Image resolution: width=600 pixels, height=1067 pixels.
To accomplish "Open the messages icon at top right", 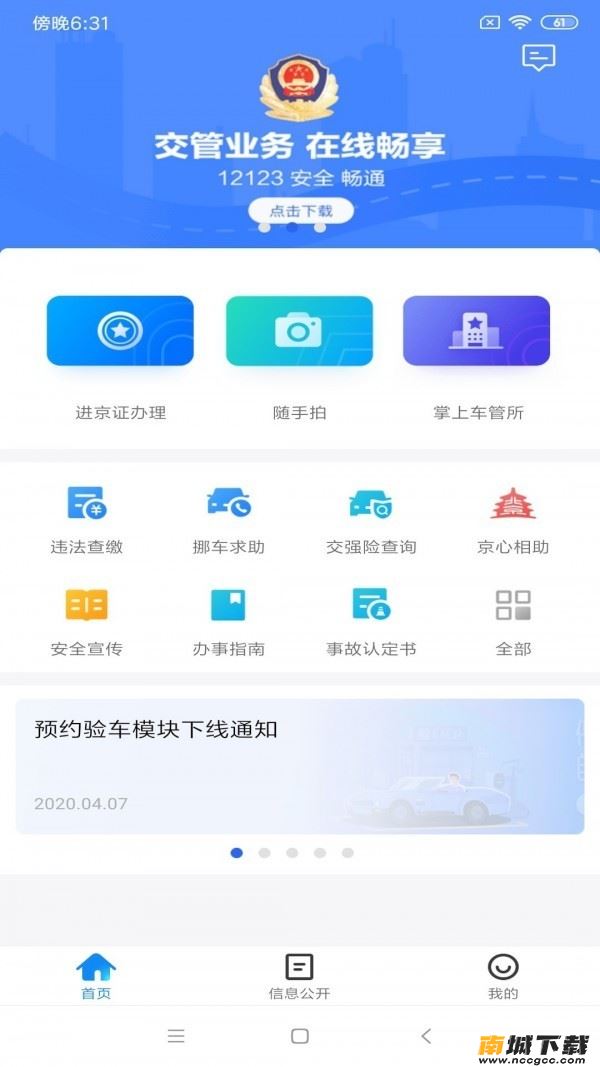I will 538,57.
